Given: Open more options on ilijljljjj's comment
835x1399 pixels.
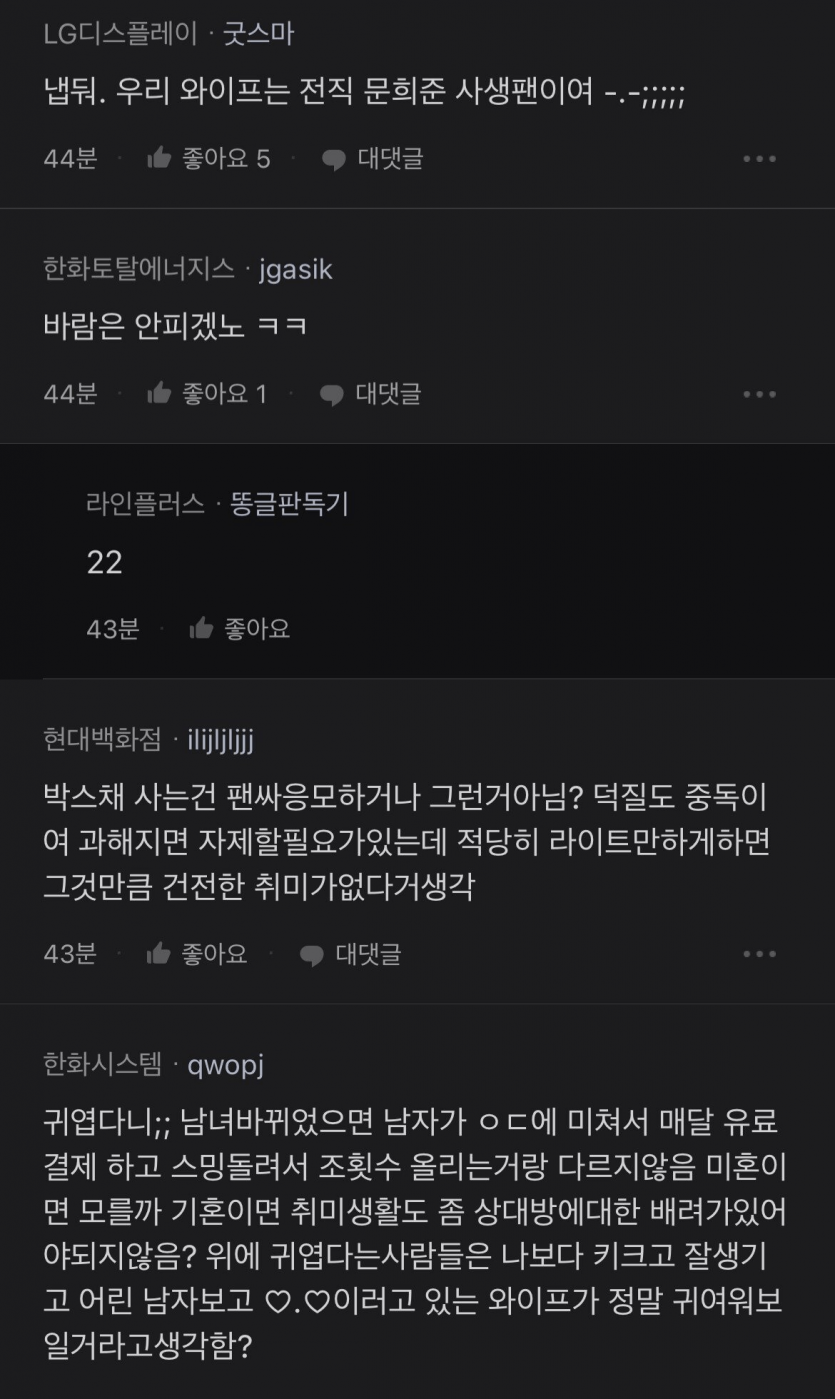Looking at the screenshot, I should tap(759, 954).
